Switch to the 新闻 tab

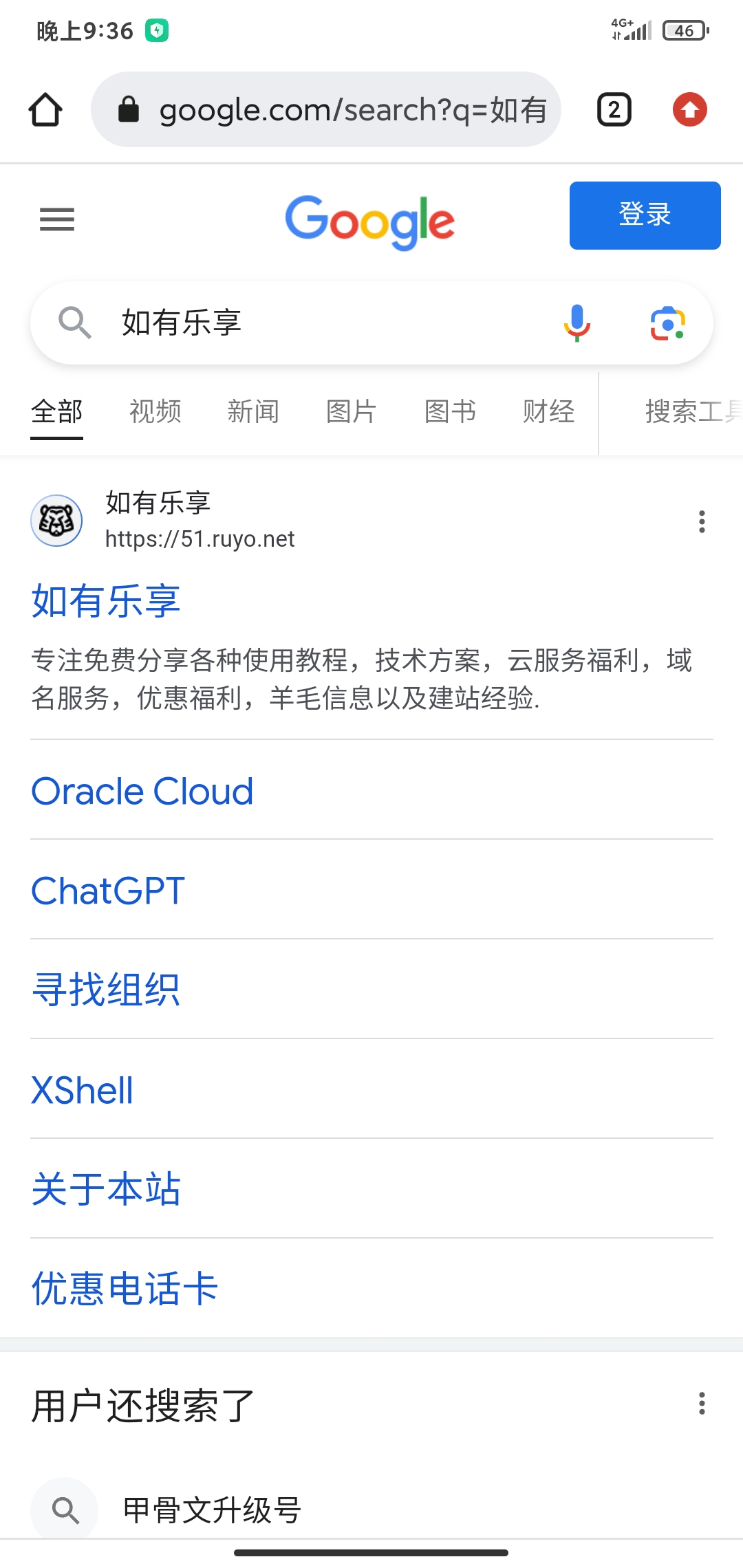tap(253, 411)
